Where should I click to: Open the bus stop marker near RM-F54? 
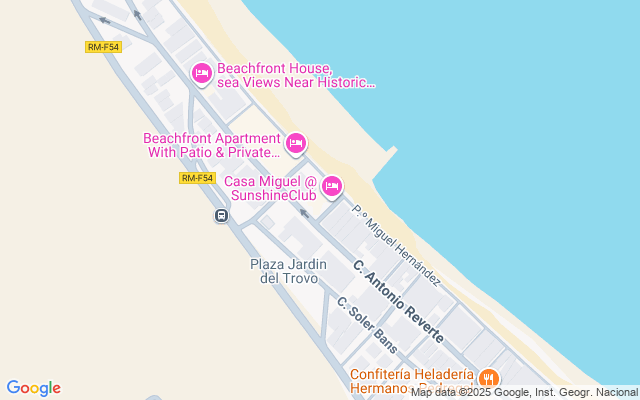(x=220, y=215)
